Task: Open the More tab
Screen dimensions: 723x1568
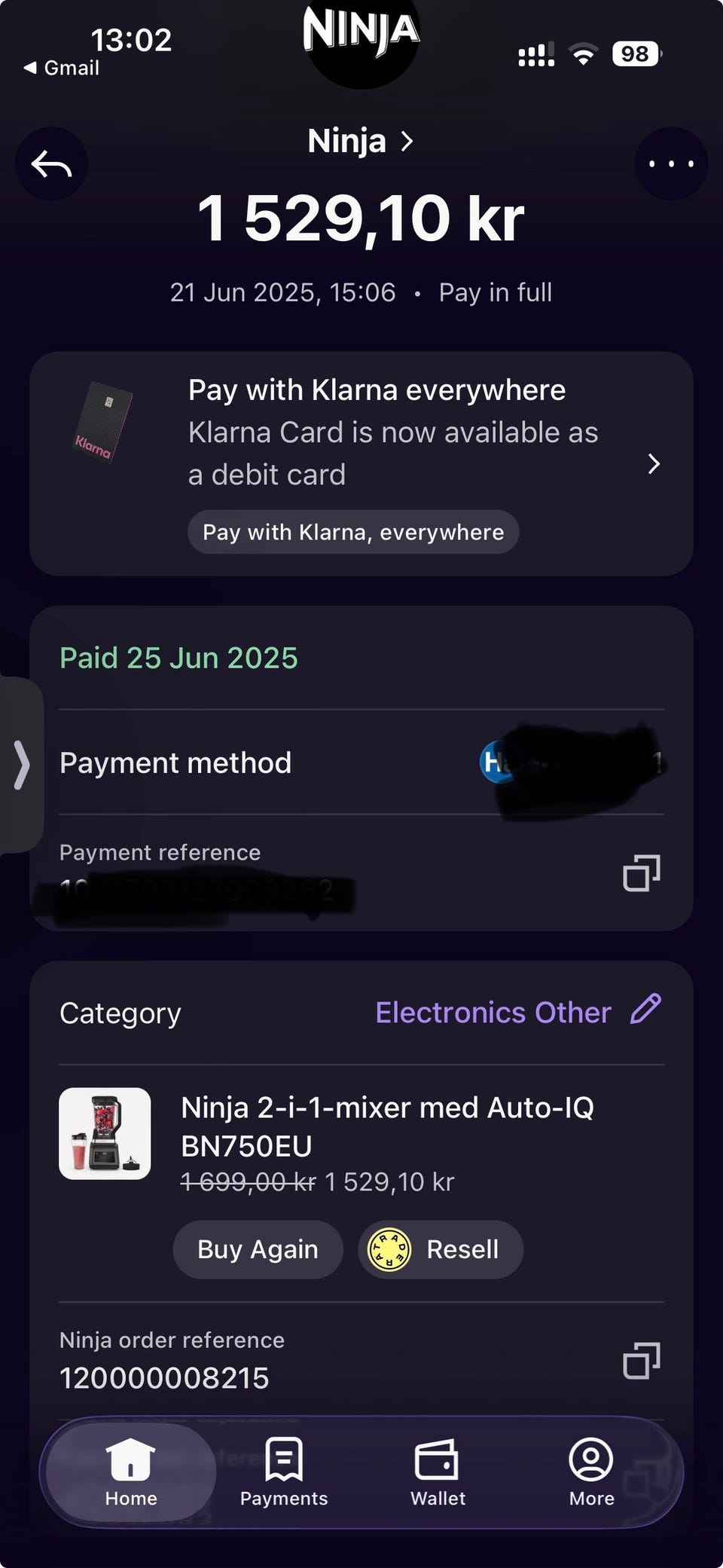Action: point(591,1472)
